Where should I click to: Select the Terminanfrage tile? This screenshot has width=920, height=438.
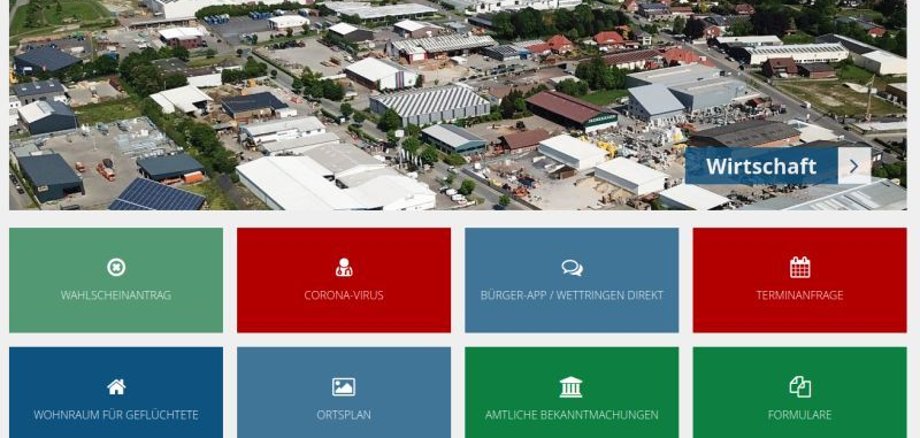tap(799, 280)
